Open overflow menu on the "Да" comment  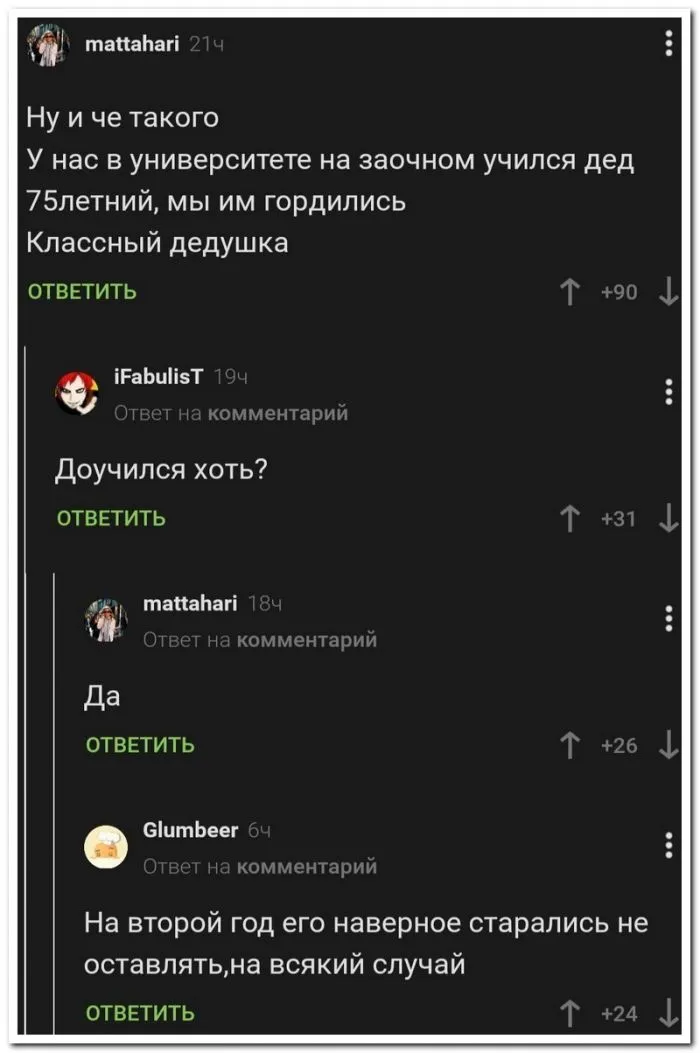pos(668,619)
